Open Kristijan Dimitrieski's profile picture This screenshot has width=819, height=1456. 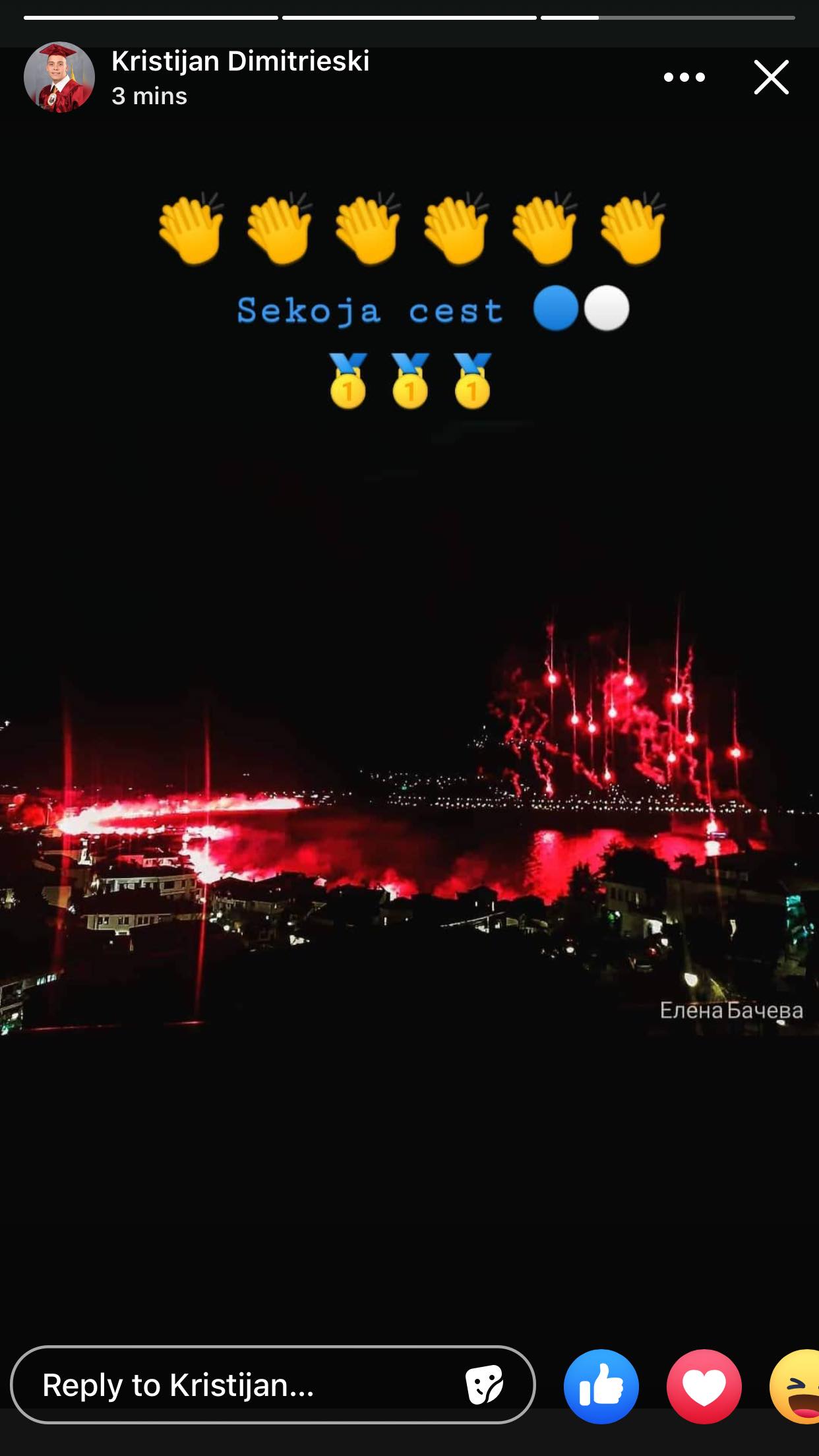59,77
